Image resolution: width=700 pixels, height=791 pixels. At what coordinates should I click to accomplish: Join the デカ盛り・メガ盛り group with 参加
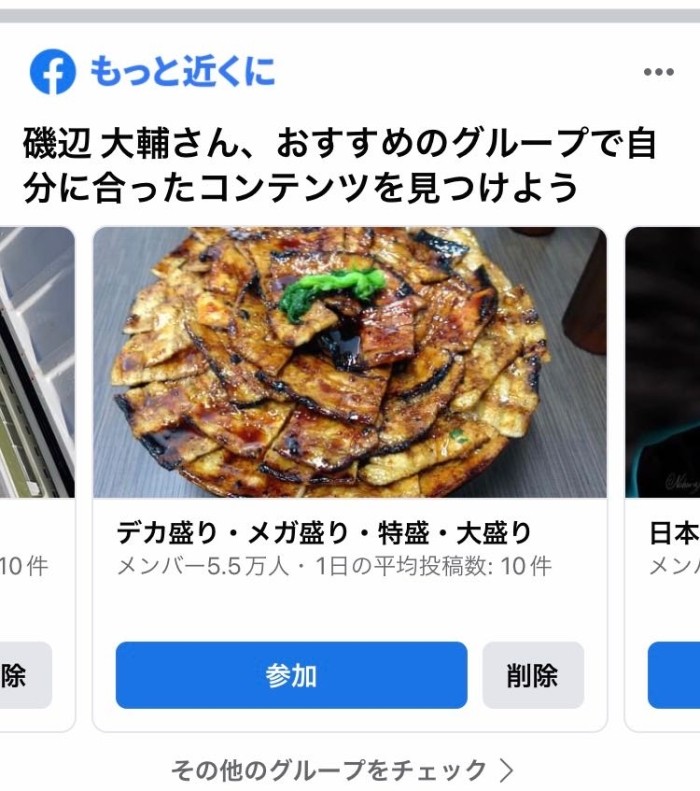tap(291, 675)
